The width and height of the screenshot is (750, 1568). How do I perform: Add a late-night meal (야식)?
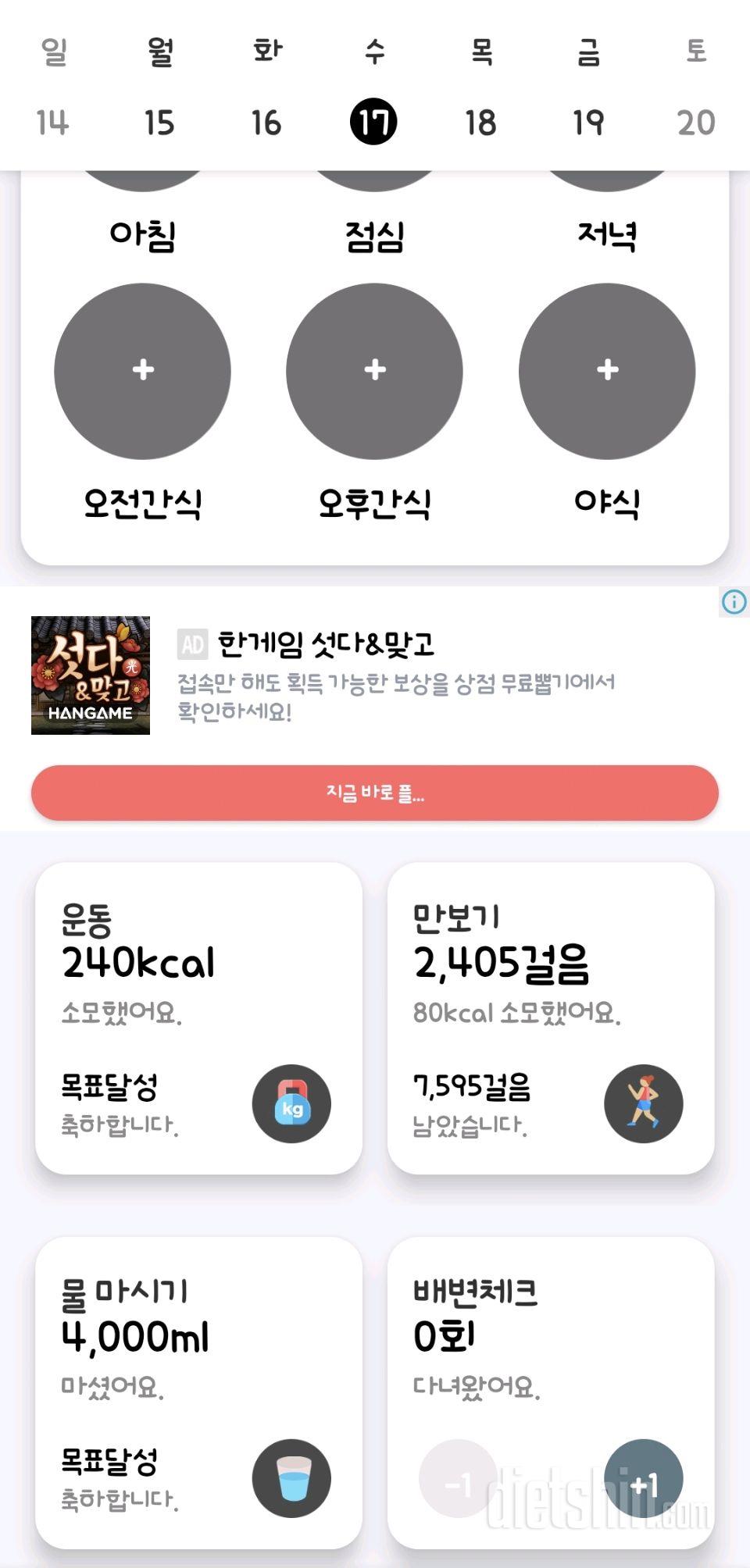click(x=607, y=371)
